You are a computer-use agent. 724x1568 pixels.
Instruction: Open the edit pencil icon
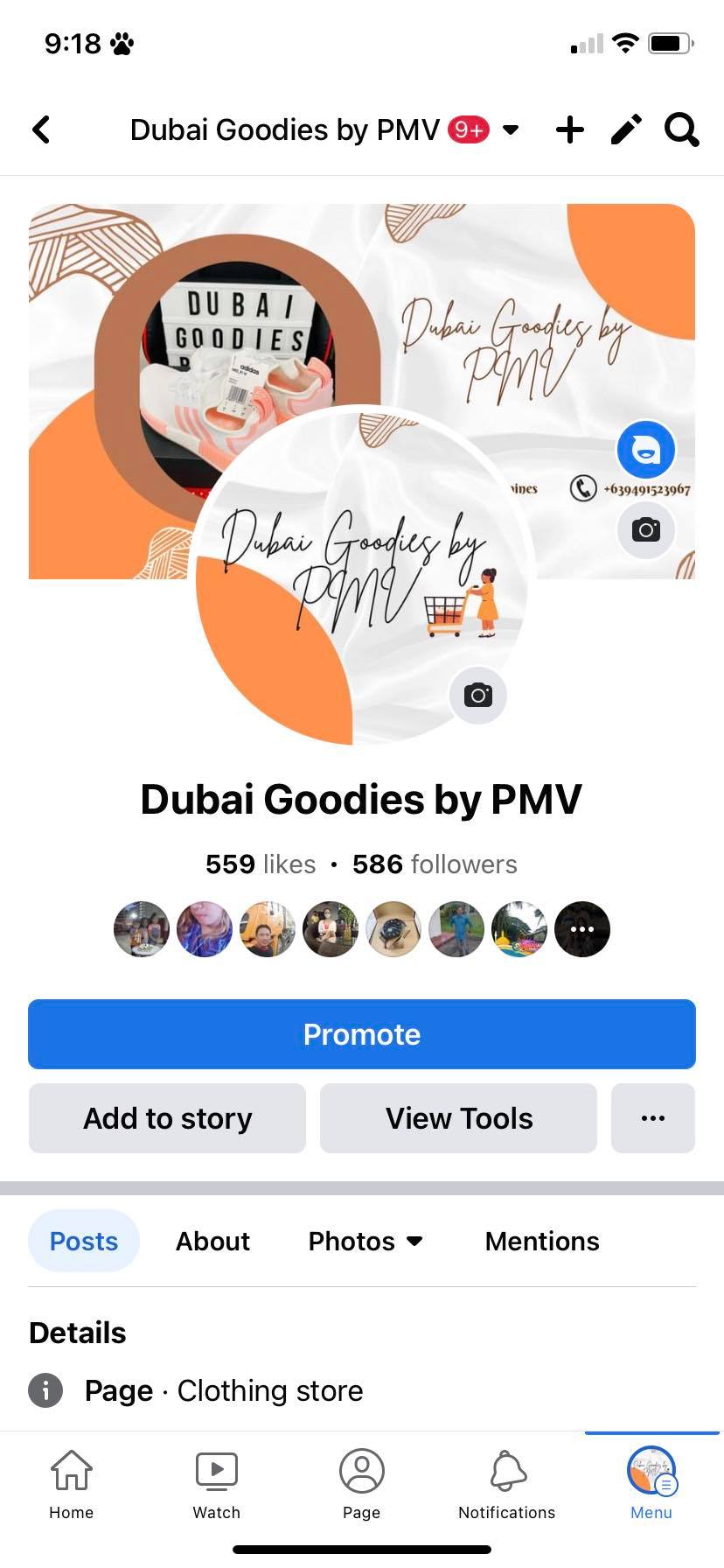[x=626, y=129]
